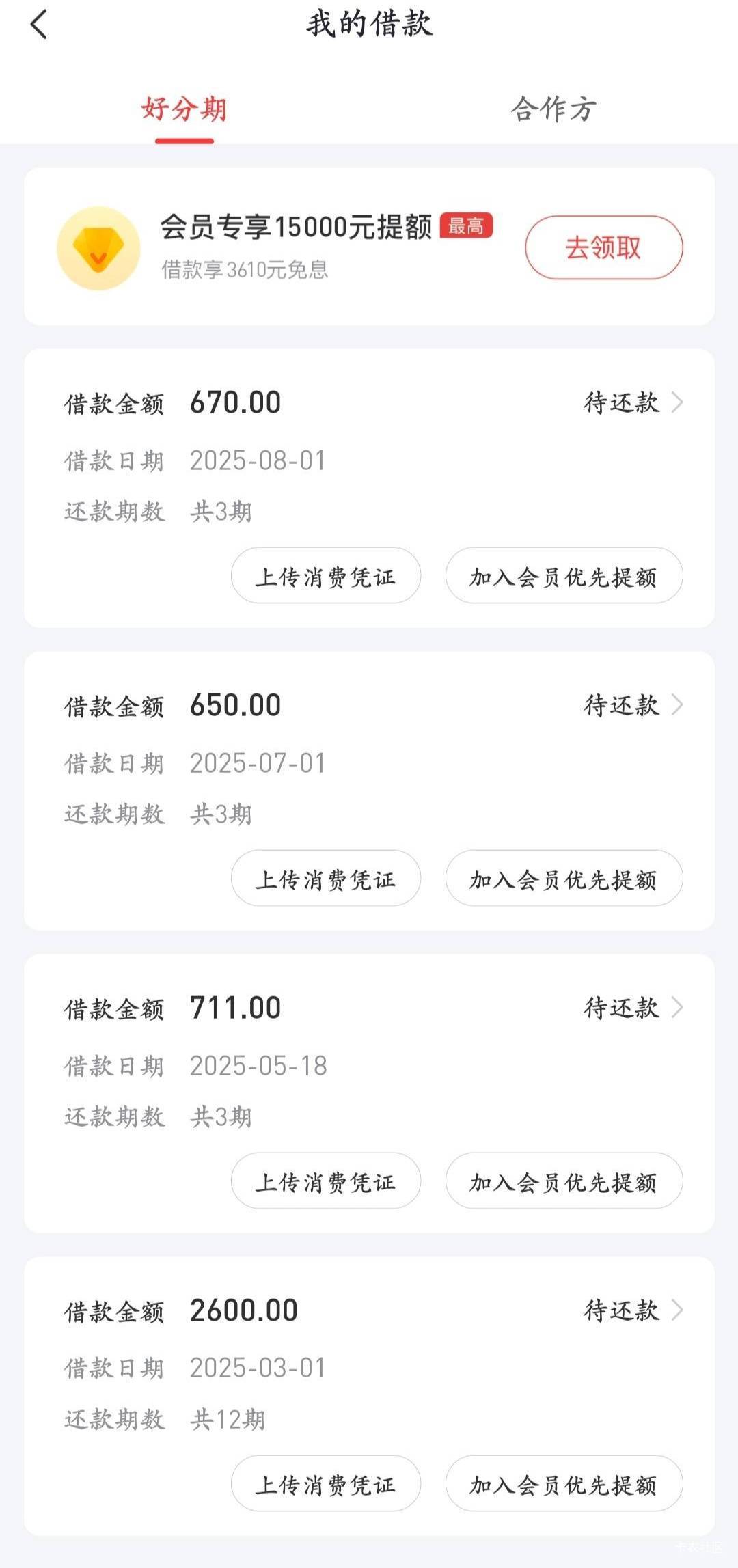
Task: Tap 上传消费凭证 on the 711.00 loan
Action: tap(326, 1181)
